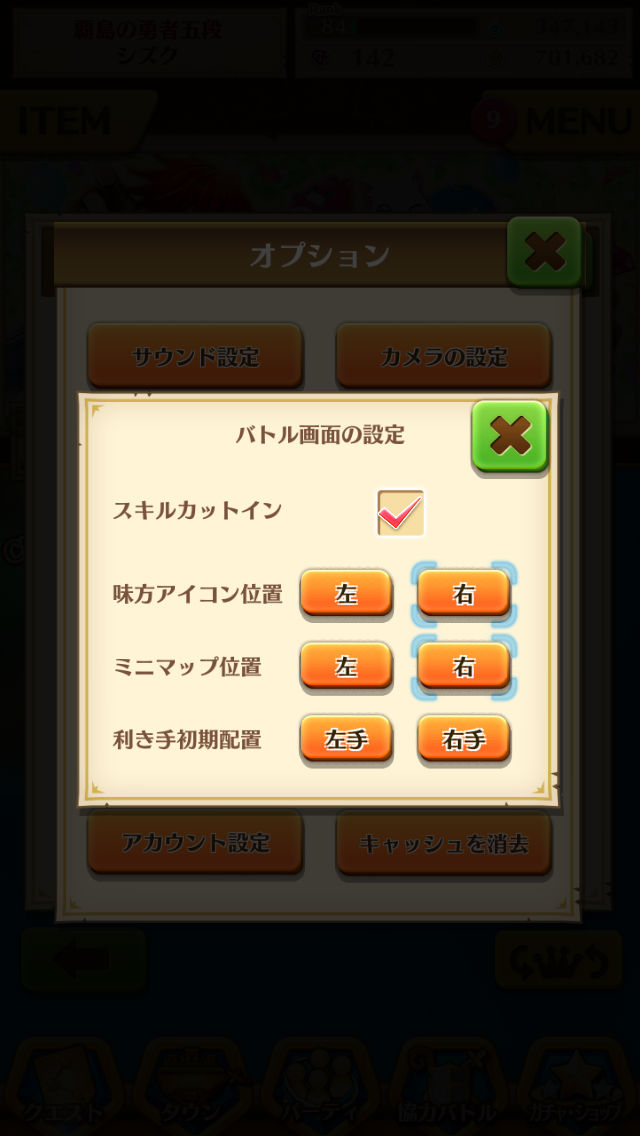Choose 左手 for 利き手初期配置
Viewport: 640px width, 1136px height.
346,739
